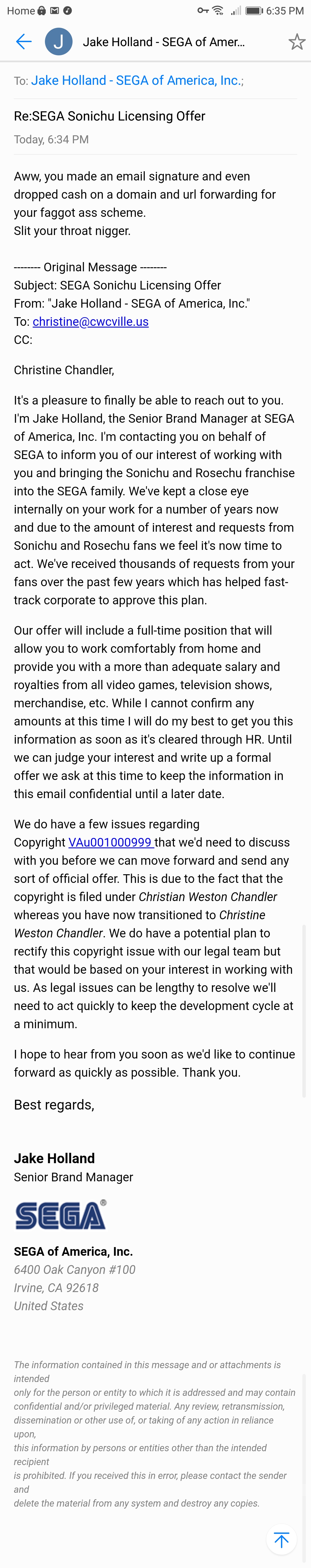
Task: Tap the recipient Jake Holland - SEGA of America, Inc.
Action: click(x=135, y=80)
